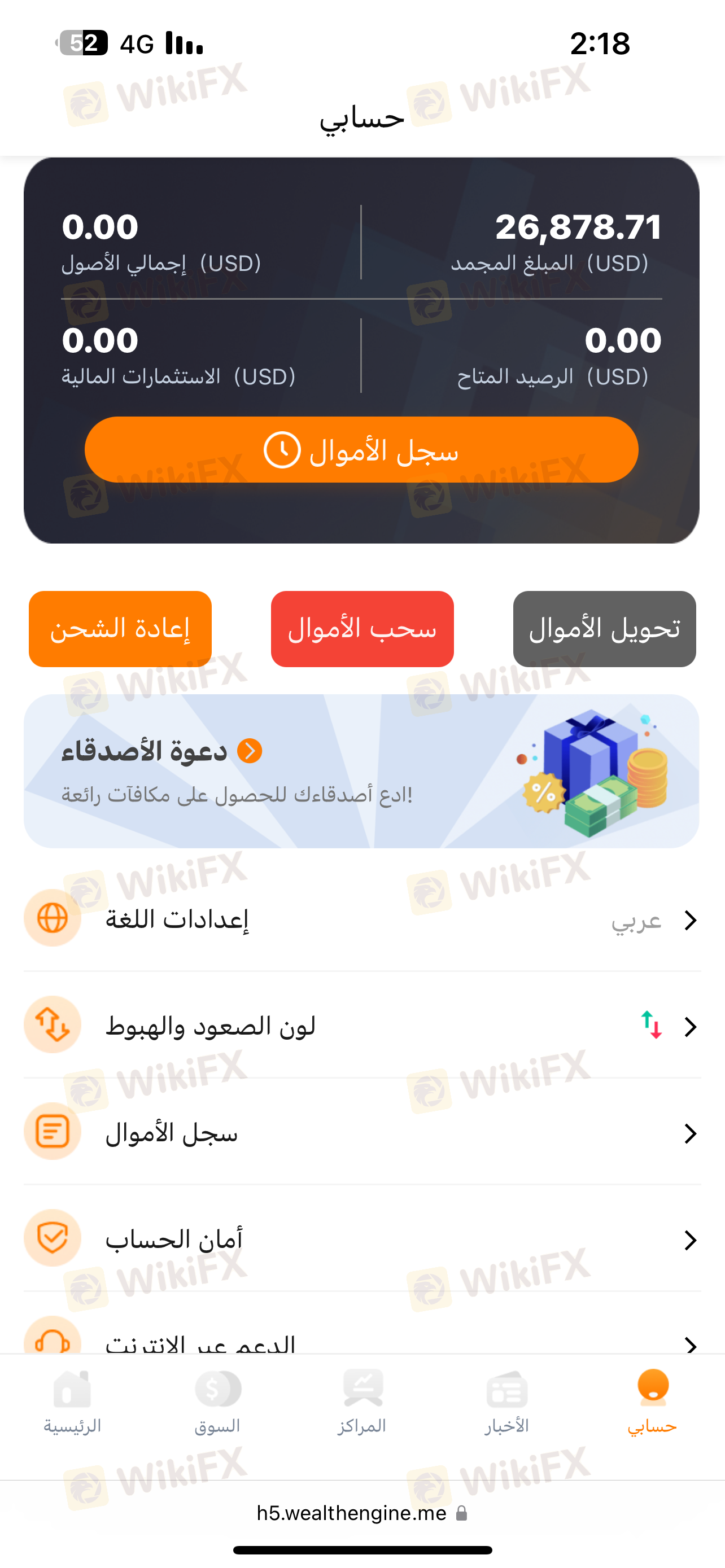
Task: Open the orange سجل الأموال funds record button
Action: coord(361,450)
